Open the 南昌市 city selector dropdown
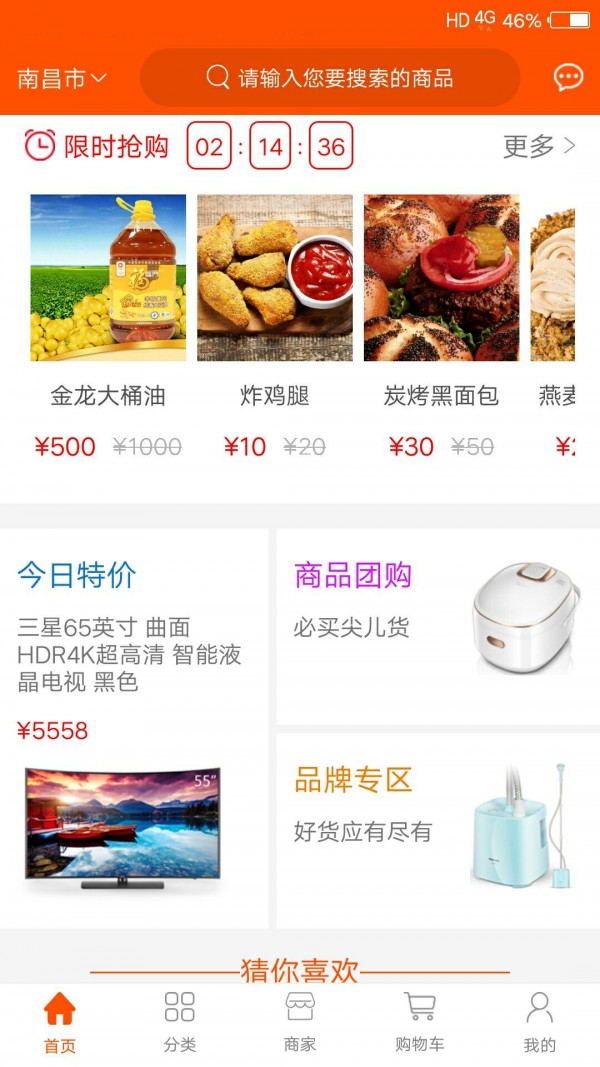This screenshot has width=600, height=1067. [x=62, y=79]
